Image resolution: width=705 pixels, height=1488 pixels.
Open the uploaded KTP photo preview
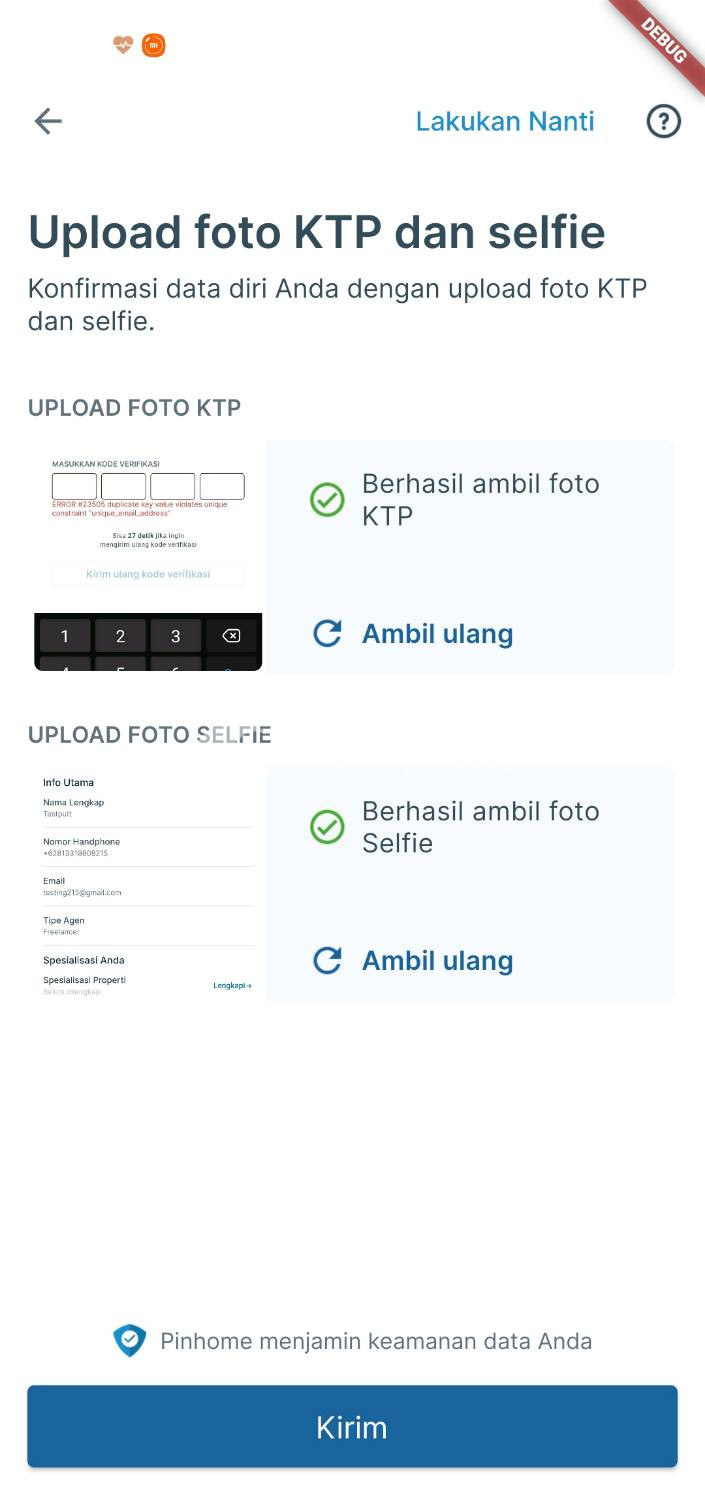(148, 556)
